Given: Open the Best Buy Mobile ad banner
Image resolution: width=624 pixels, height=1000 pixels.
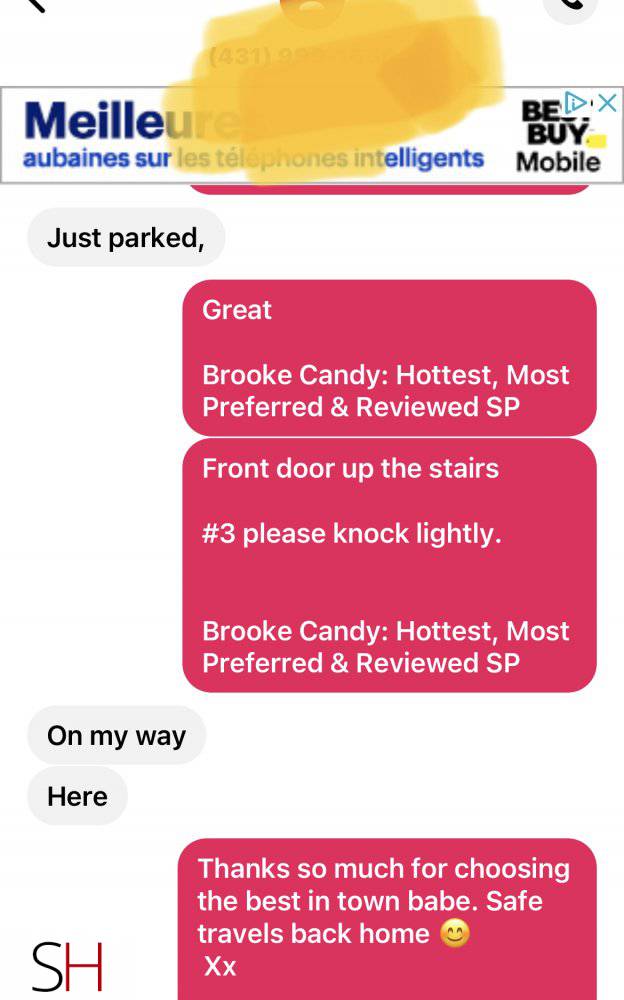Looking at the screenshot, I should tap(300, 136).
